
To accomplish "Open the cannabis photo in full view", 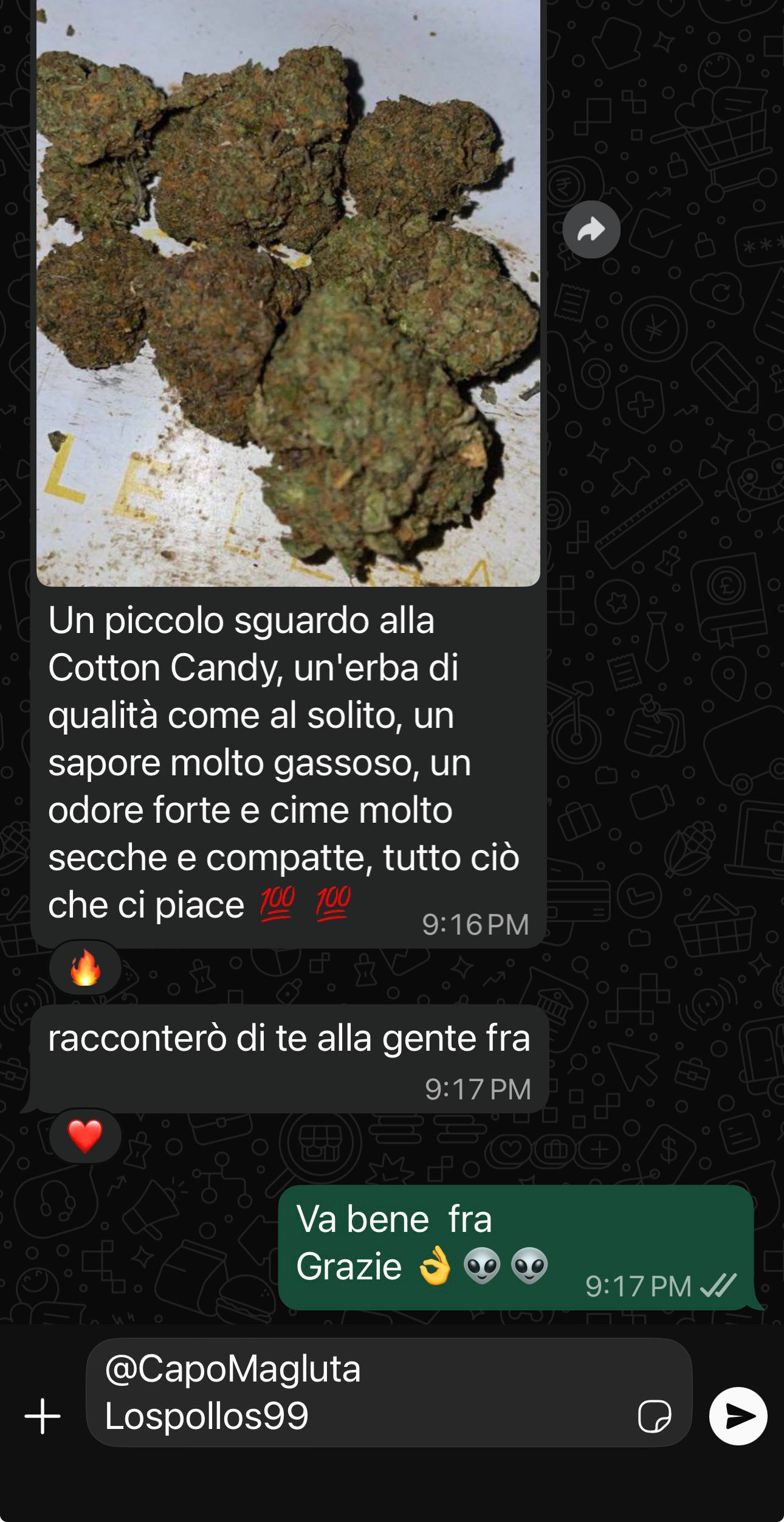I will (x=288, y=292).
